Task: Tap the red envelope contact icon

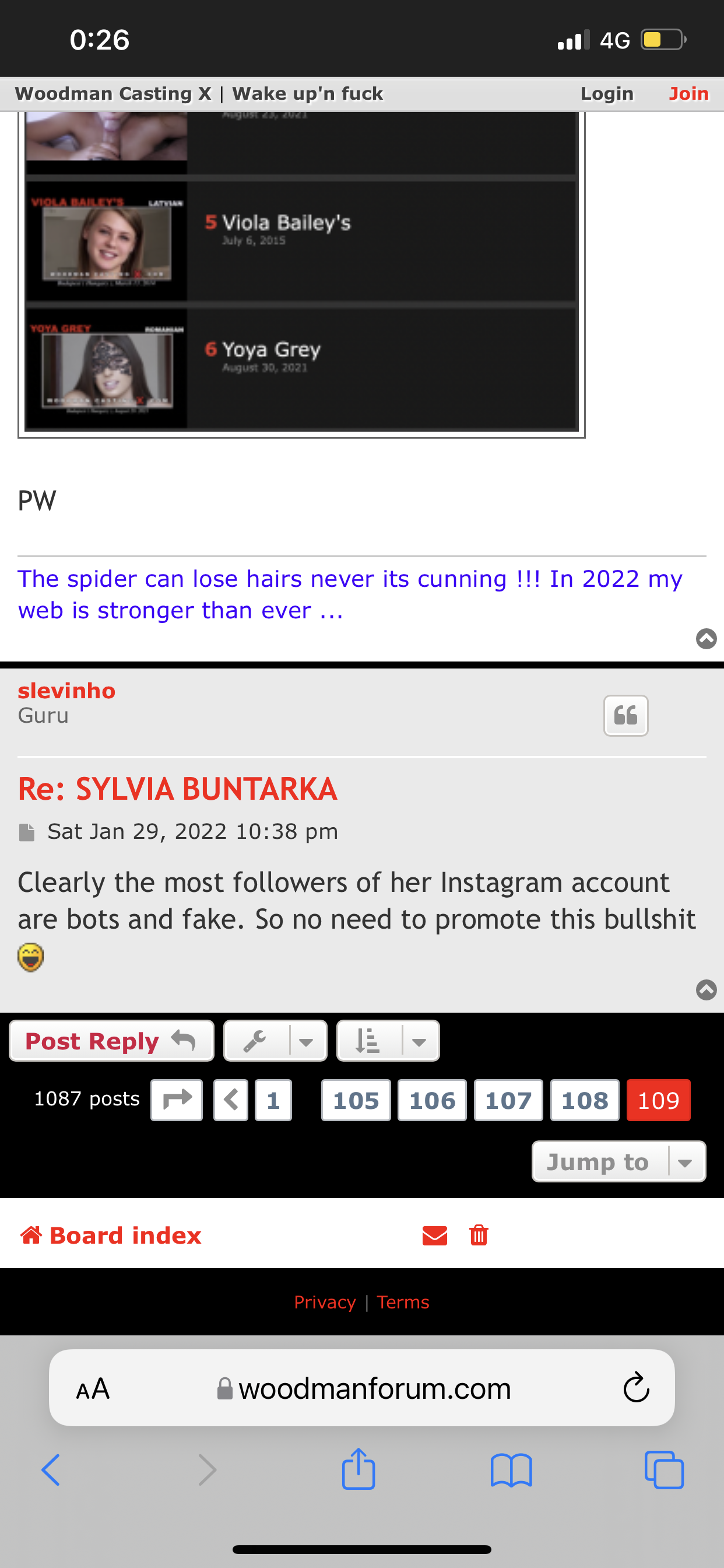Action: coord(434,1235)
